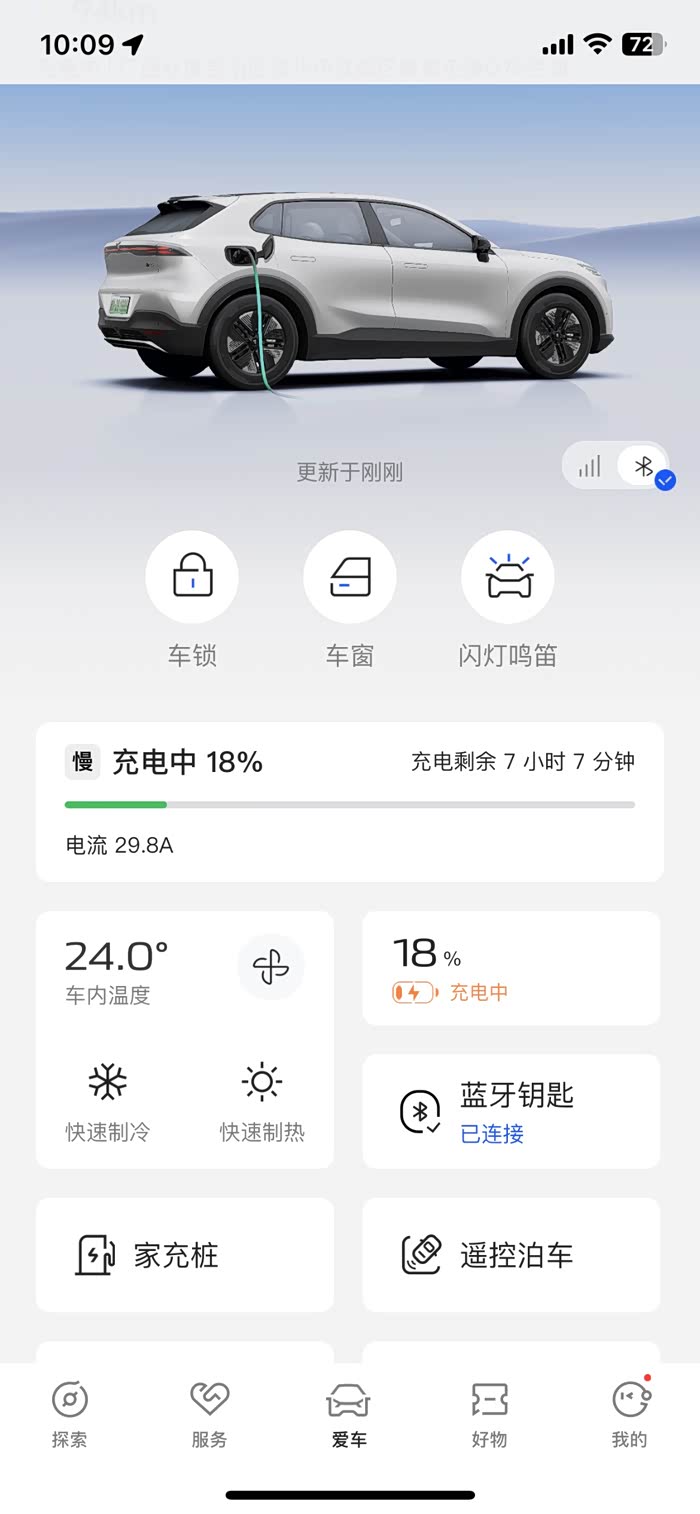Screen dimensions: 700x1514
Task: Open the 18% battery card
Action: [510, 968]
